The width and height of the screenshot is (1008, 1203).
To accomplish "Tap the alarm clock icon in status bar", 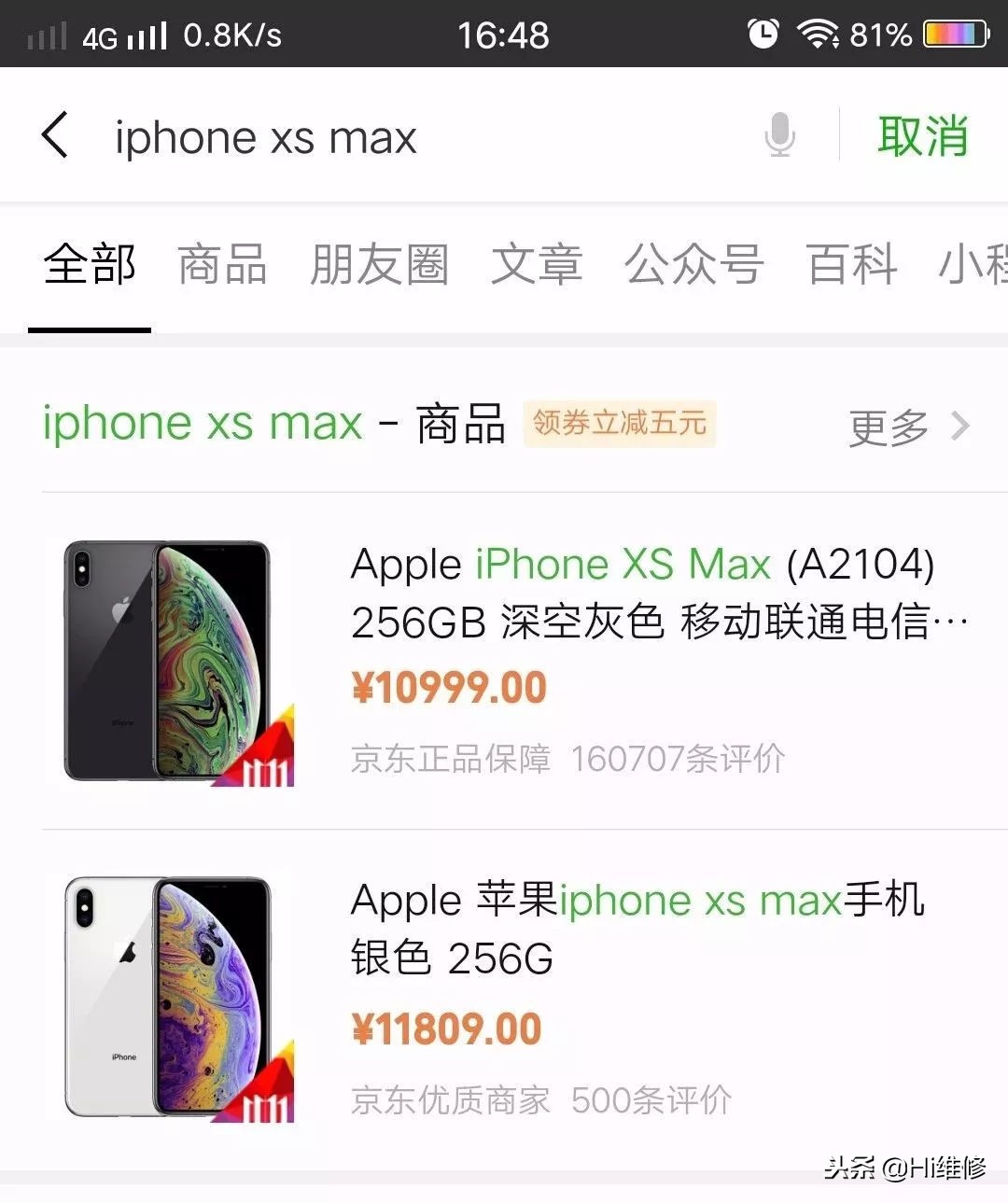I will (763, 34).
